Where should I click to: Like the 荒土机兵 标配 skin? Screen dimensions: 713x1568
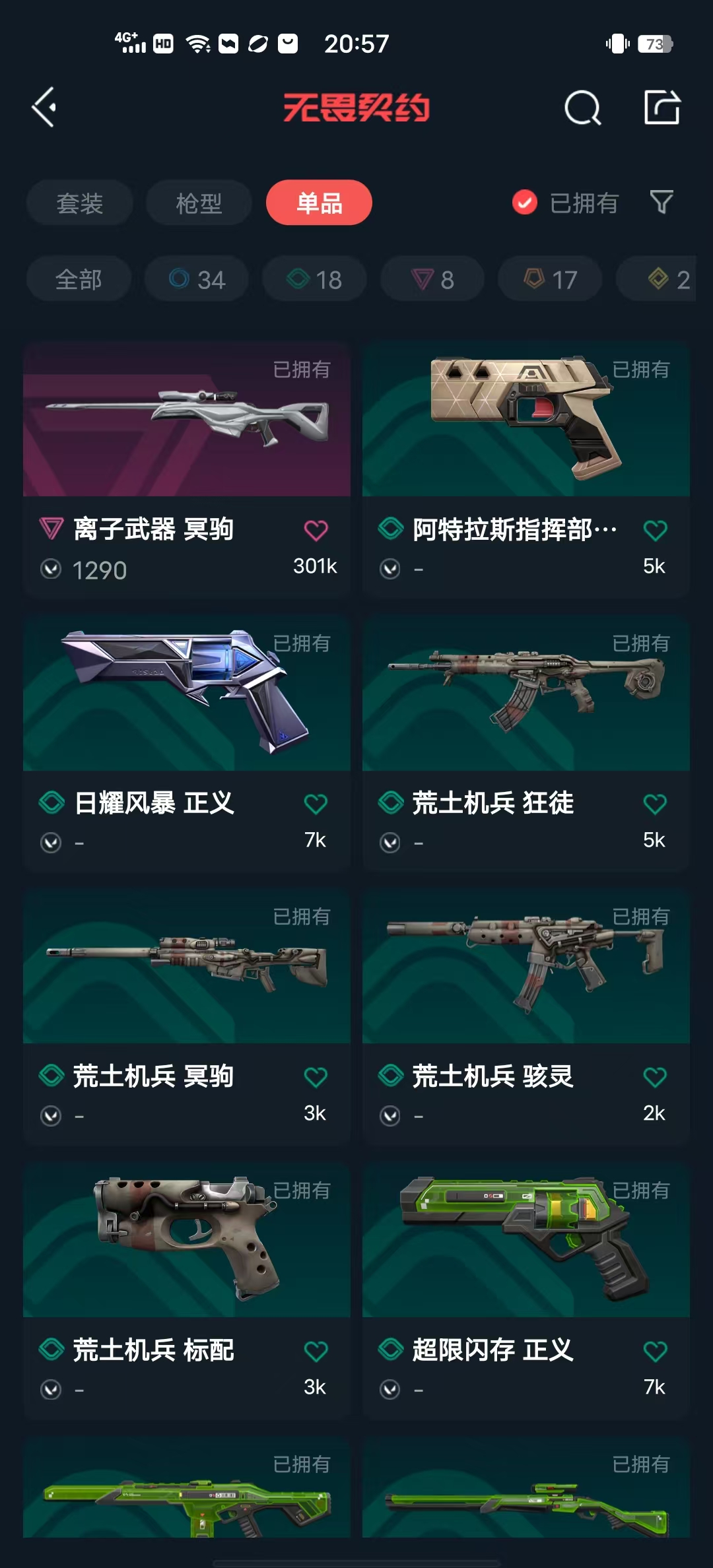(316, 1351)
